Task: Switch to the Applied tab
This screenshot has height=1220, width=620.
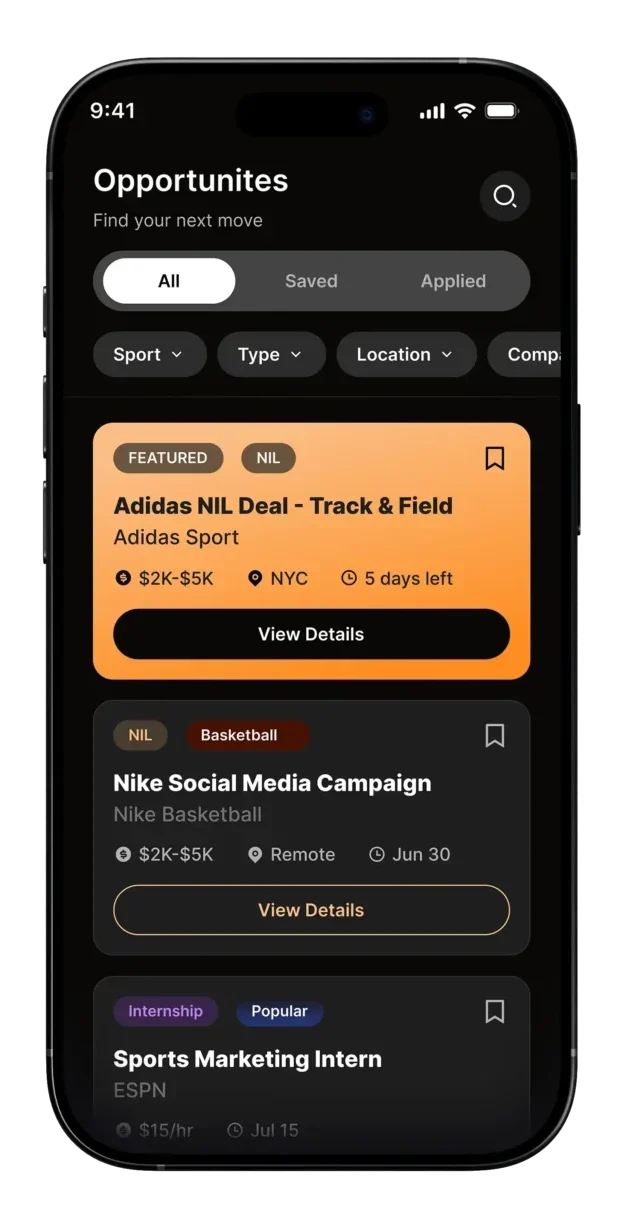Action: (x=453, y=281)
